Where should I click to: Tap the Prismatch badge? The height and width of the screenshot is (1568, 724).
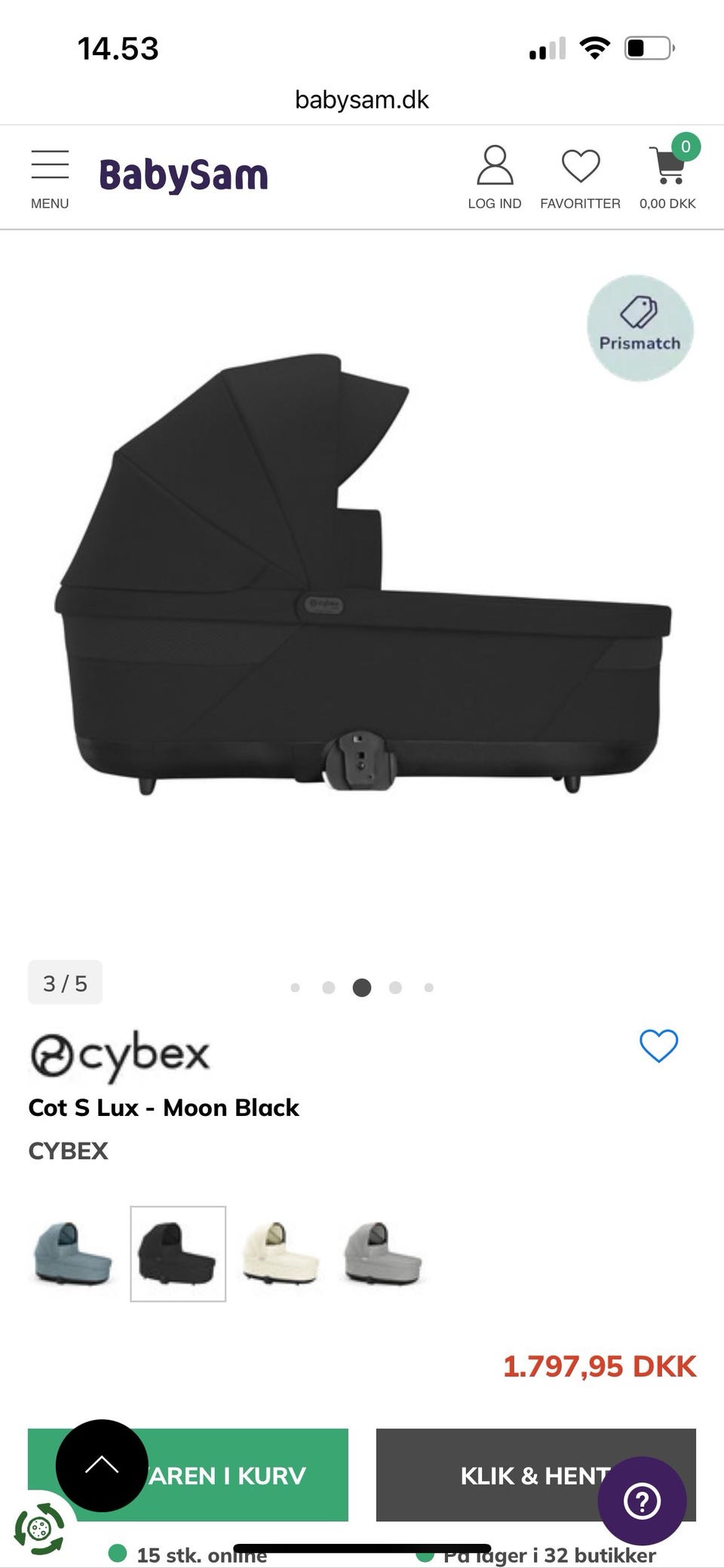(x=640, y=327)
